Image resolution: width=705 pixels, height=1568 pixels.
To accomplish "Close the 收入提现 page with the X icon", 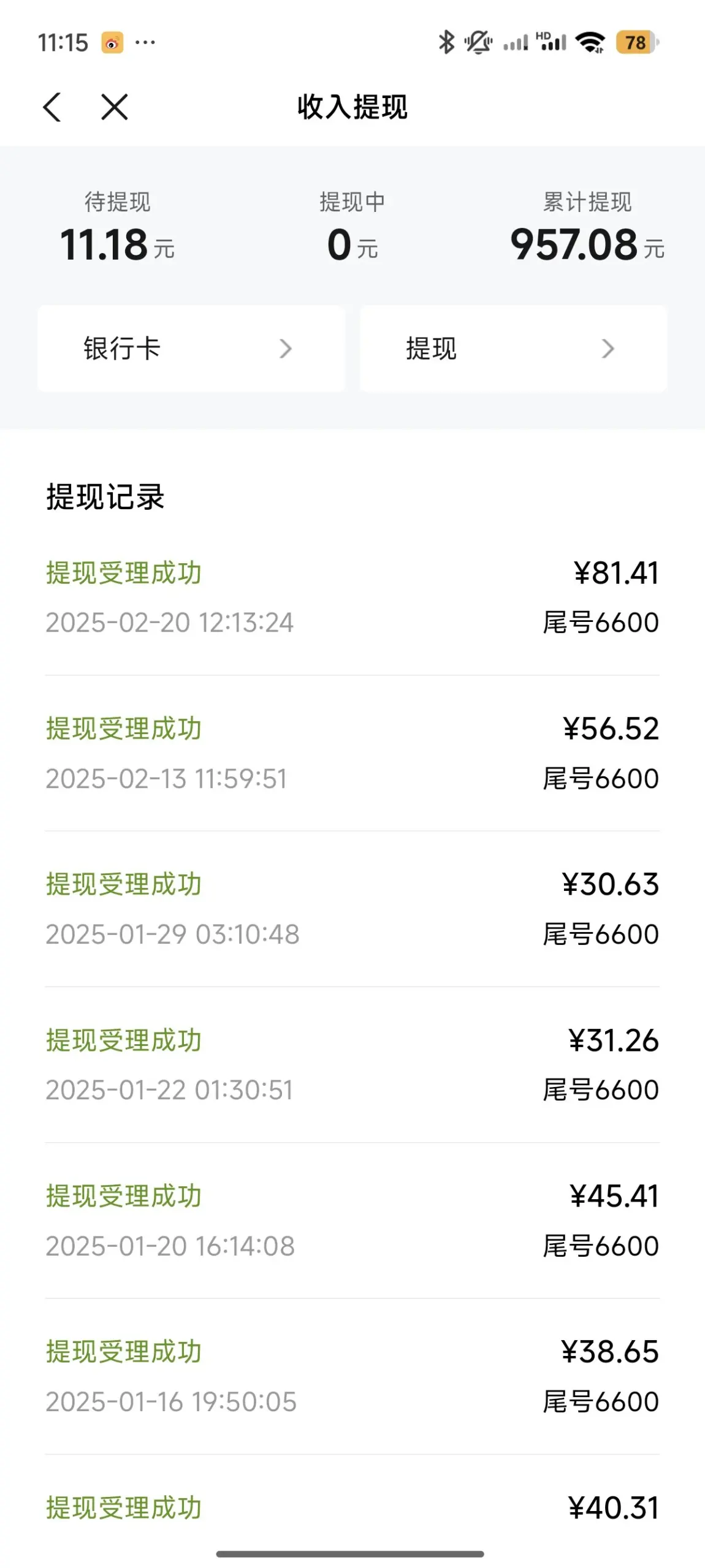I will pos(115,107).
